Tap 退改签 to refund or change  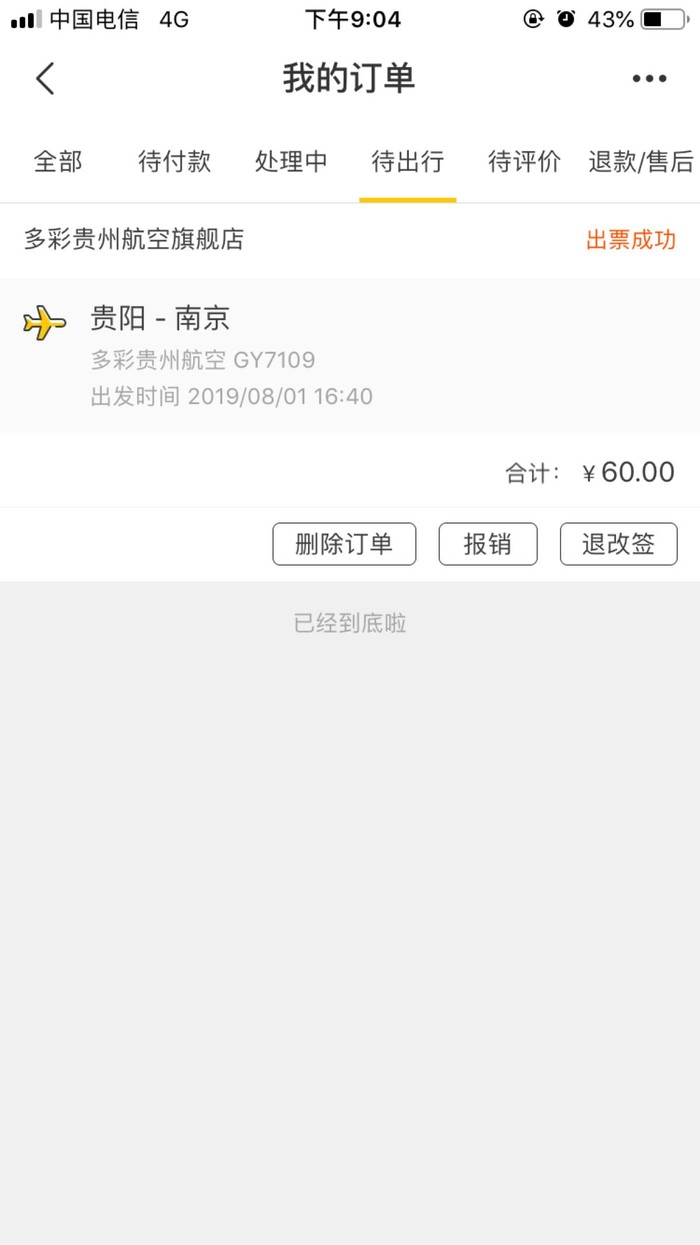click(x=618, y=544)
